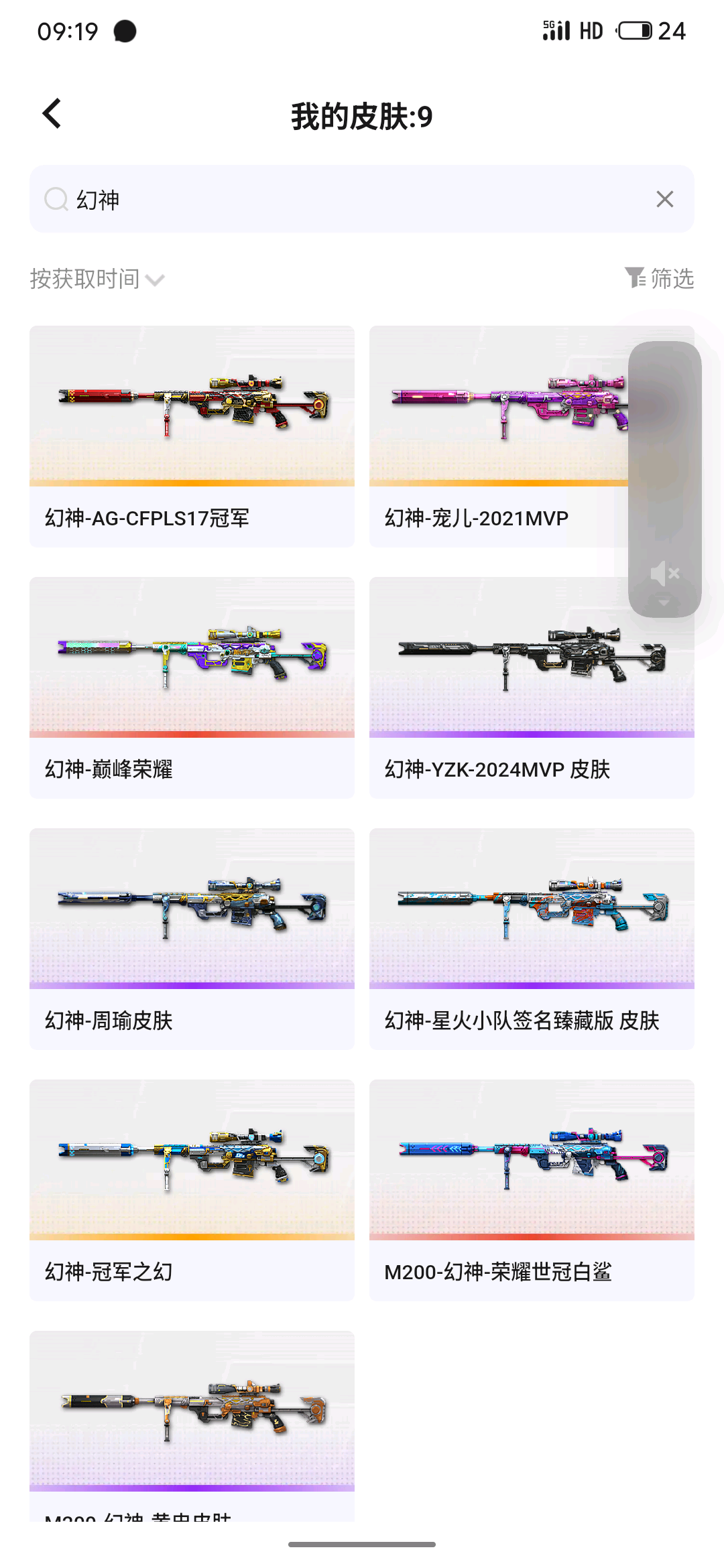Clear the search text with the X

click(664, 199)
